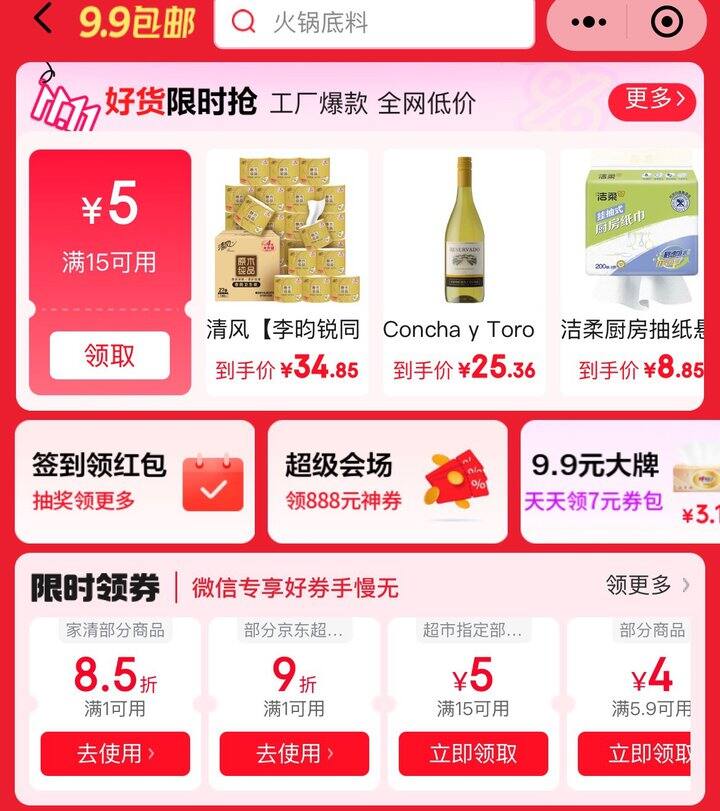Open the 清风 tissue product card
The image size is (720, 811).
click(x=286, y=270)
